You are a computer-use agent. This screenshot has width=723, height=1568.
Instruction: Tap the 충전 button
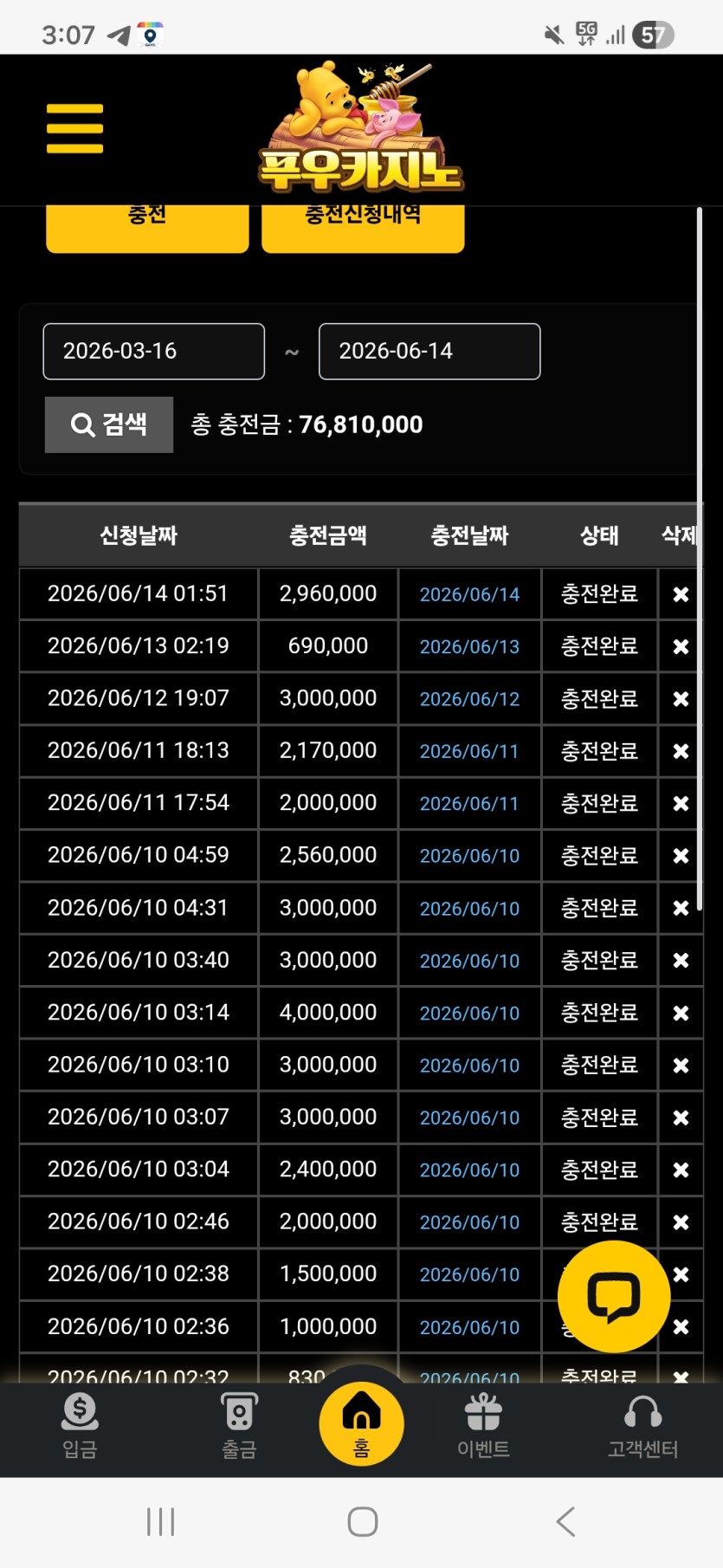coord(147,229)
